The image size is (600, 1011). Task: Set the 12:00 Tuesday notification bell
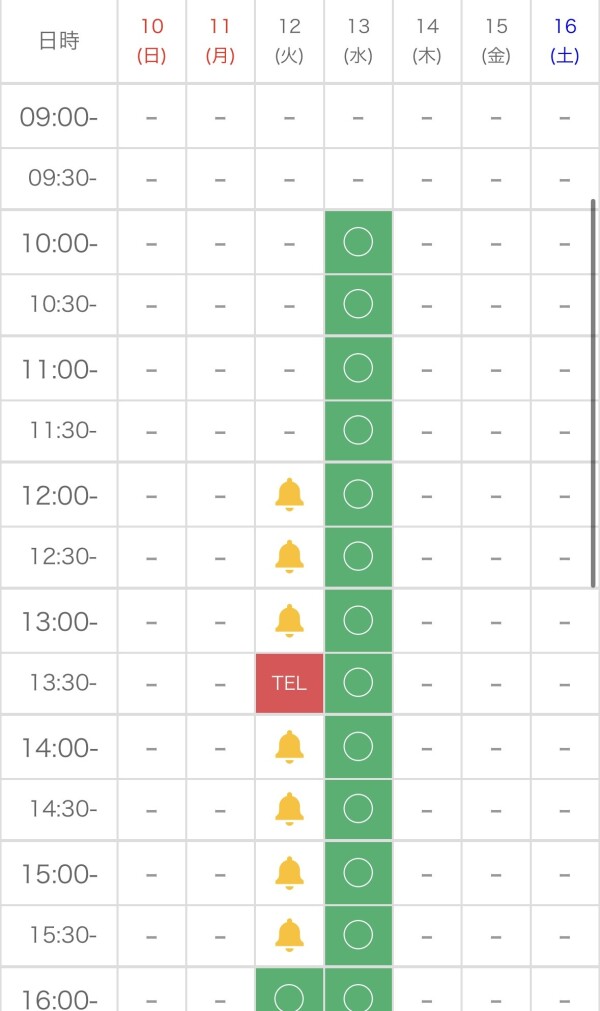(289, 495)
